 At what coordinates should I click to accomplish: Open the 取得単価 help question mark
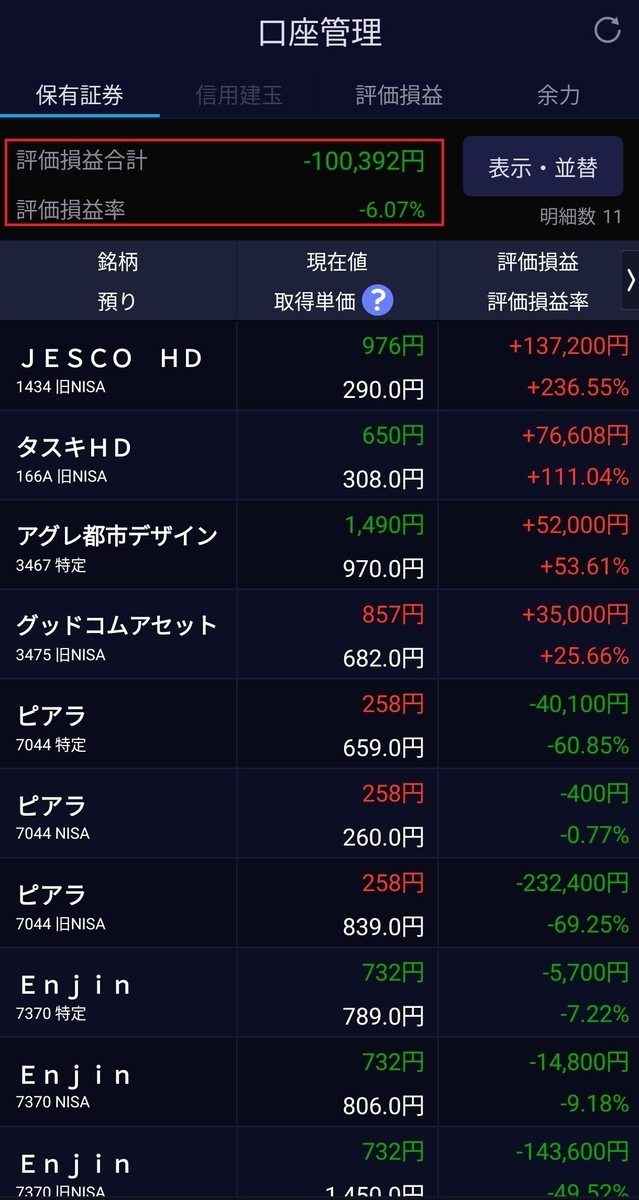(x=377, y=300)
